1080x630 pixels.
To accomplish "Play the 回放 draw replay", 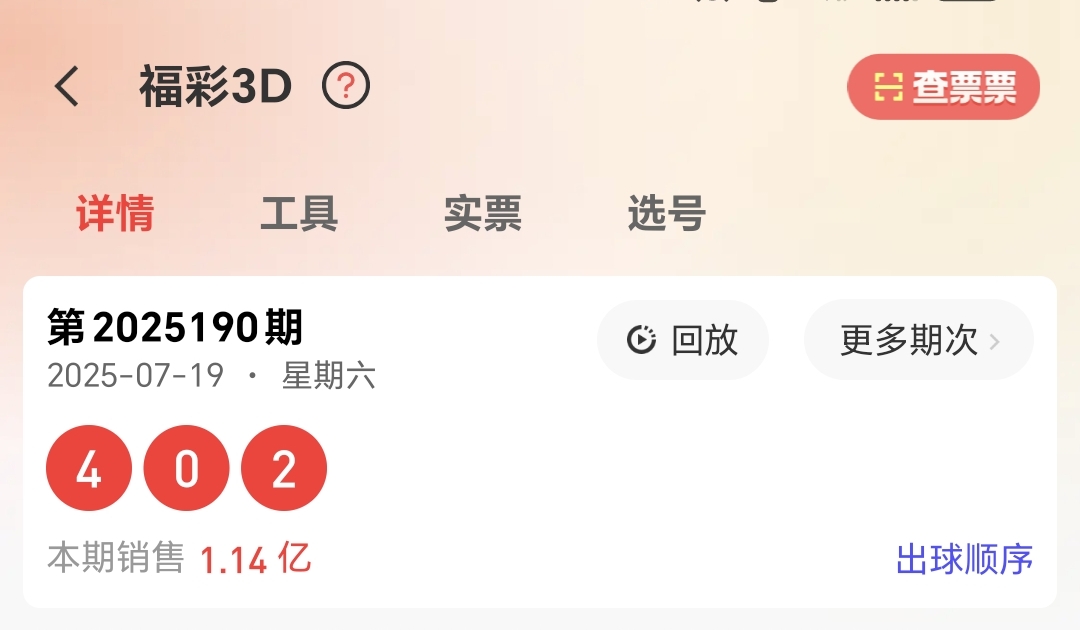I will [683, 340].
